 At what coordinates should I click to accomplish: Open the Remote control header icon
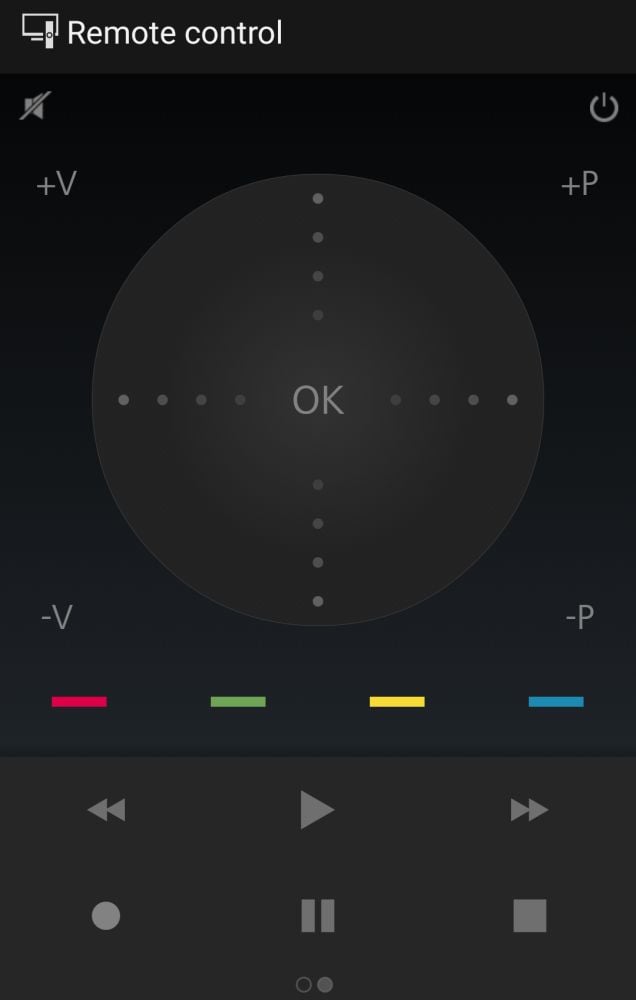(39, 32)
